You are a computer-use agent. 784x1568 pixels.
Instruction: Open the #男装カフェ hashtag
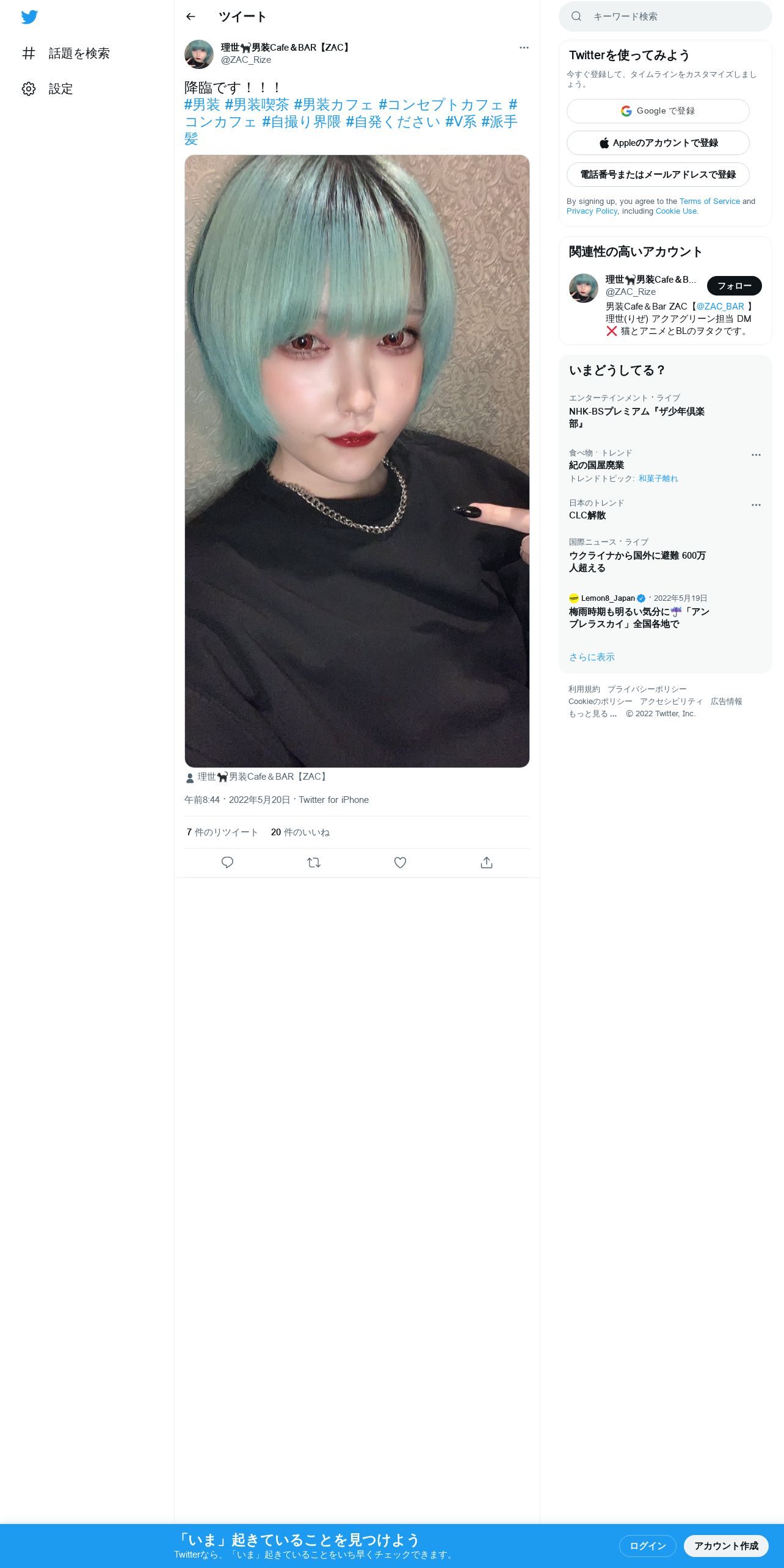coord(333,105)
